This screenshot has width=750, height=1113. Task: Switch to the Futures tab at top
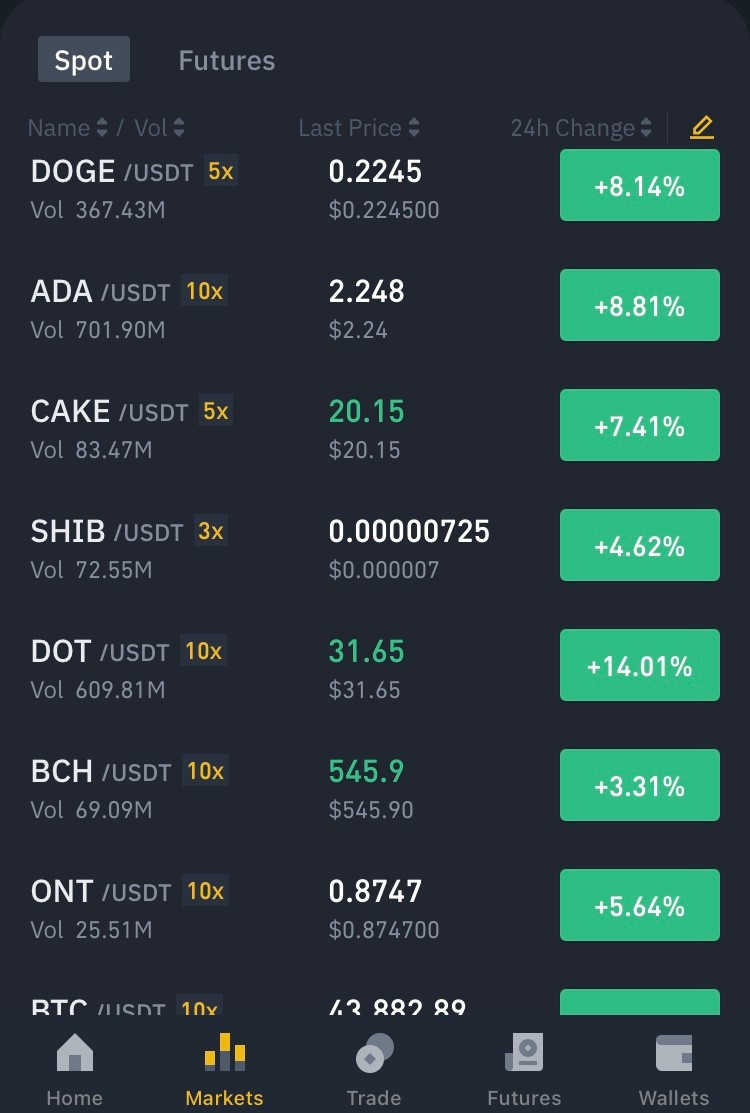(x=226, y=60)
